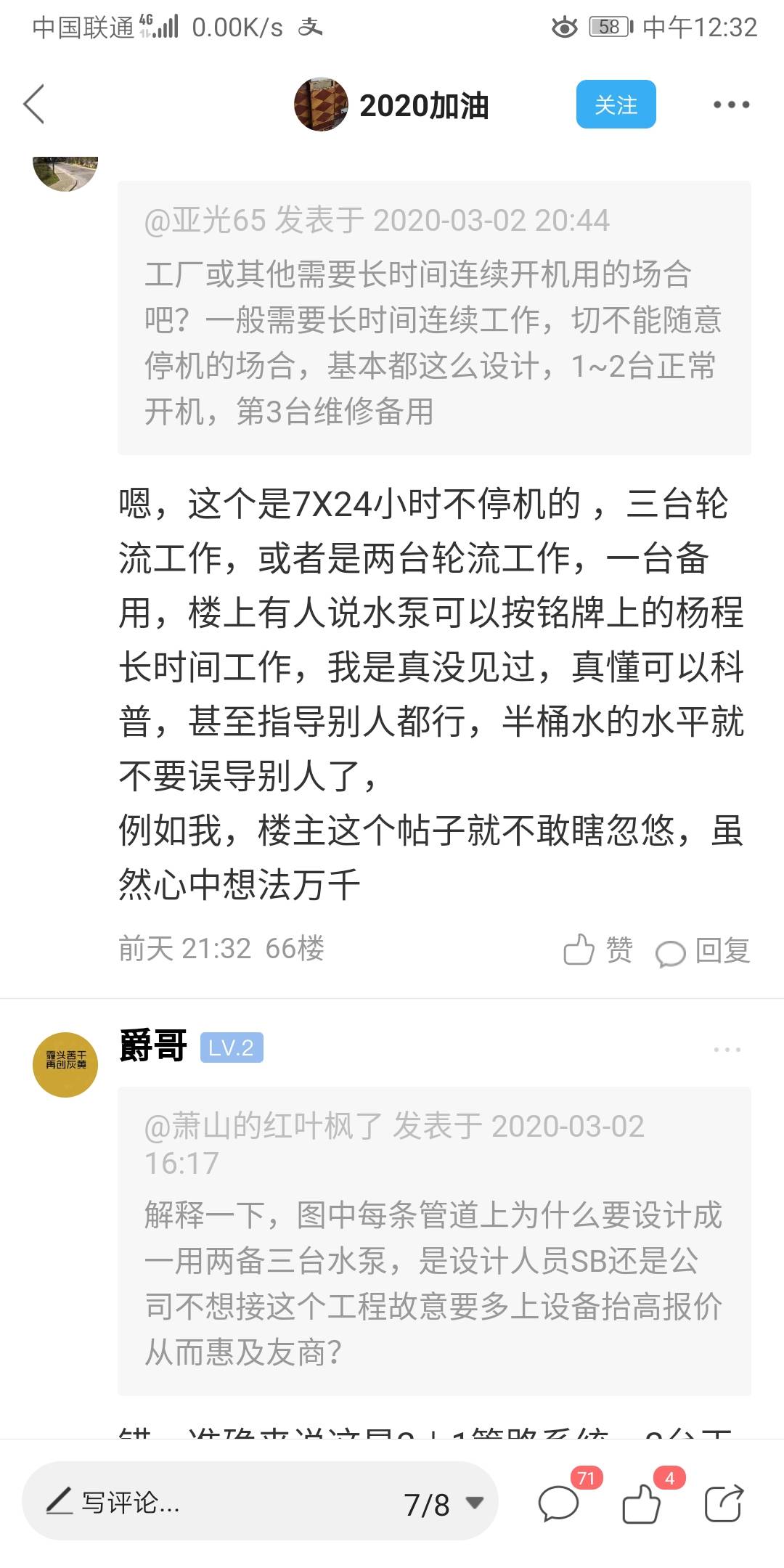Tap the write comment field

218,1503
